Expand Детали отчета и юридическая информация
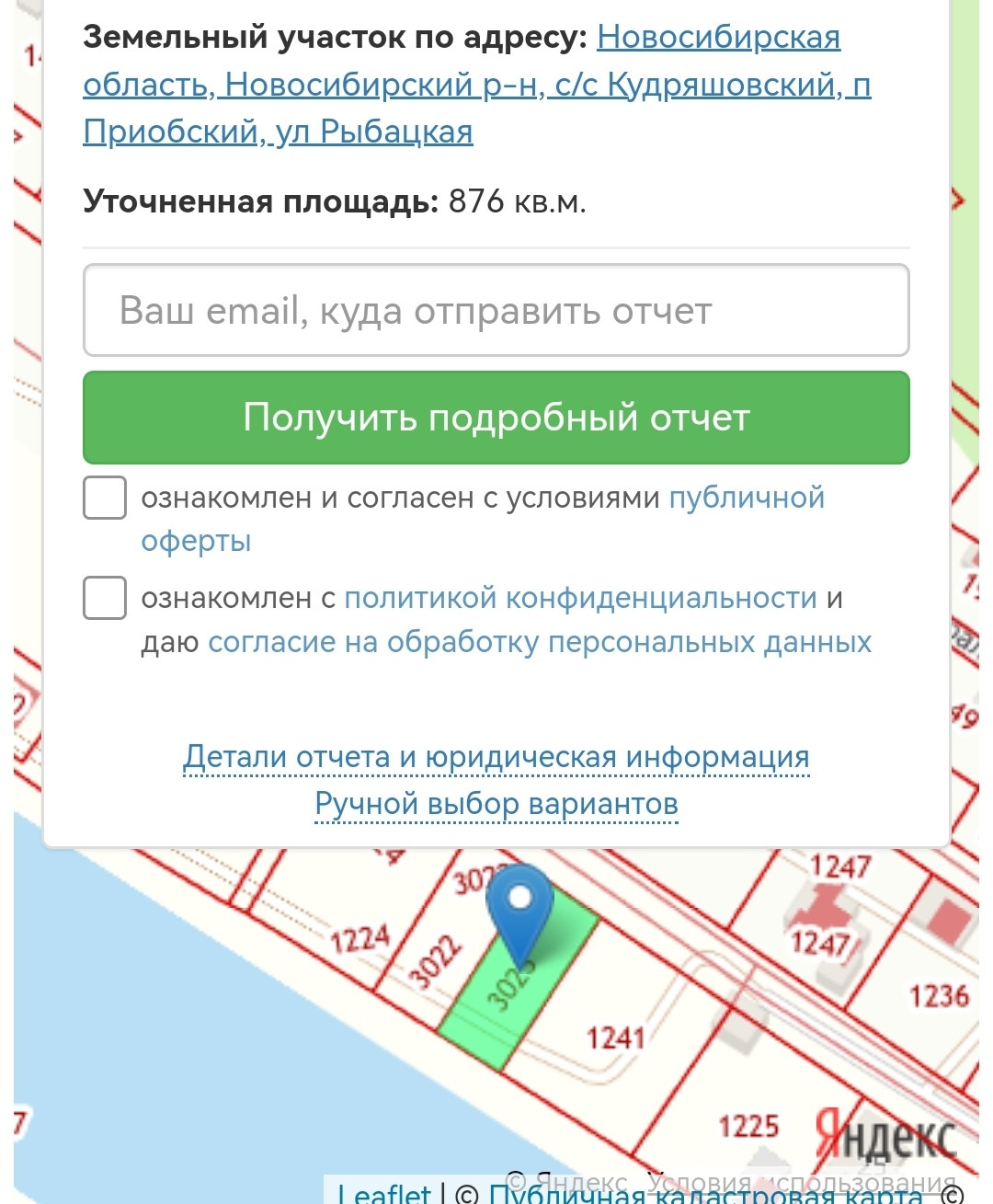The image size is (993, 1204). pos(496,757)
